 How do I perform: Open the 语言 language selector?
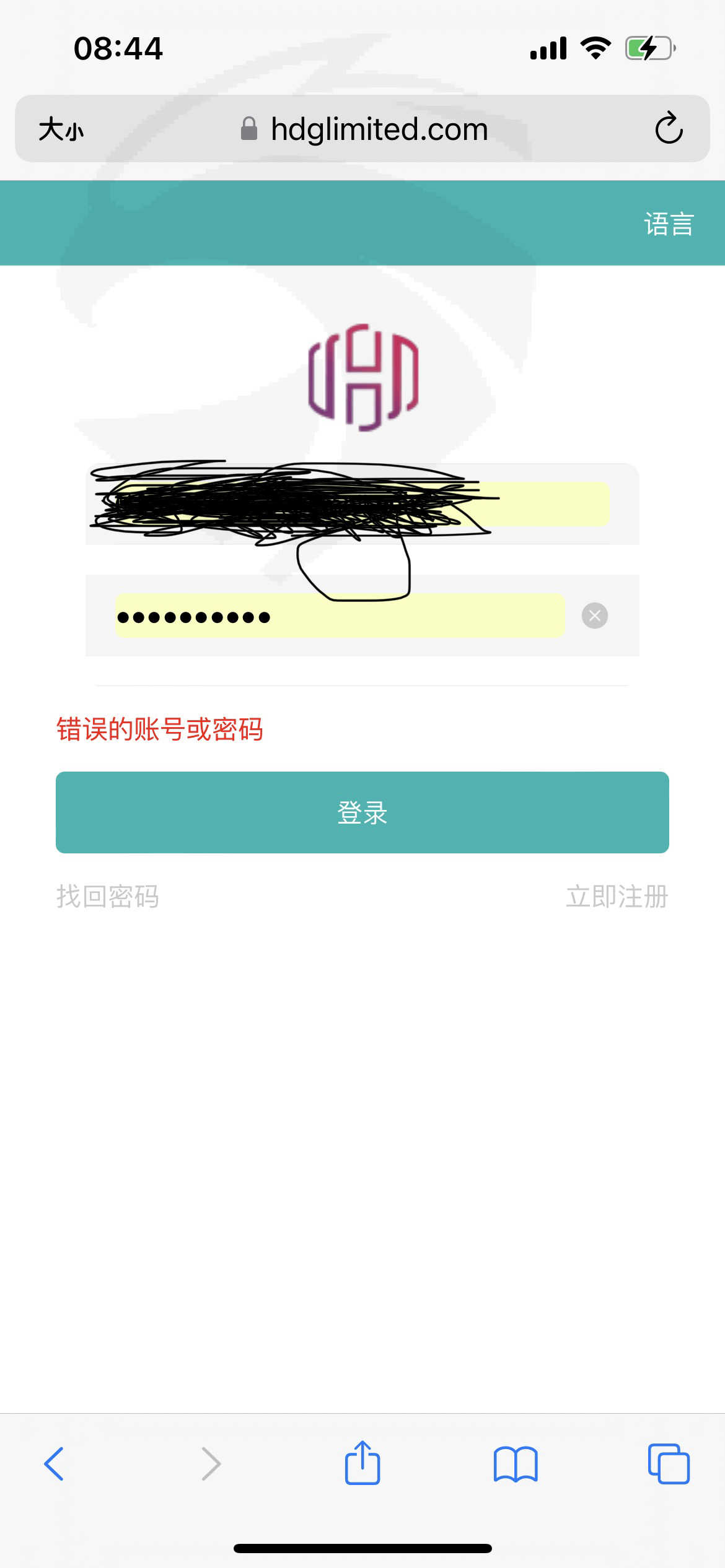669,224
